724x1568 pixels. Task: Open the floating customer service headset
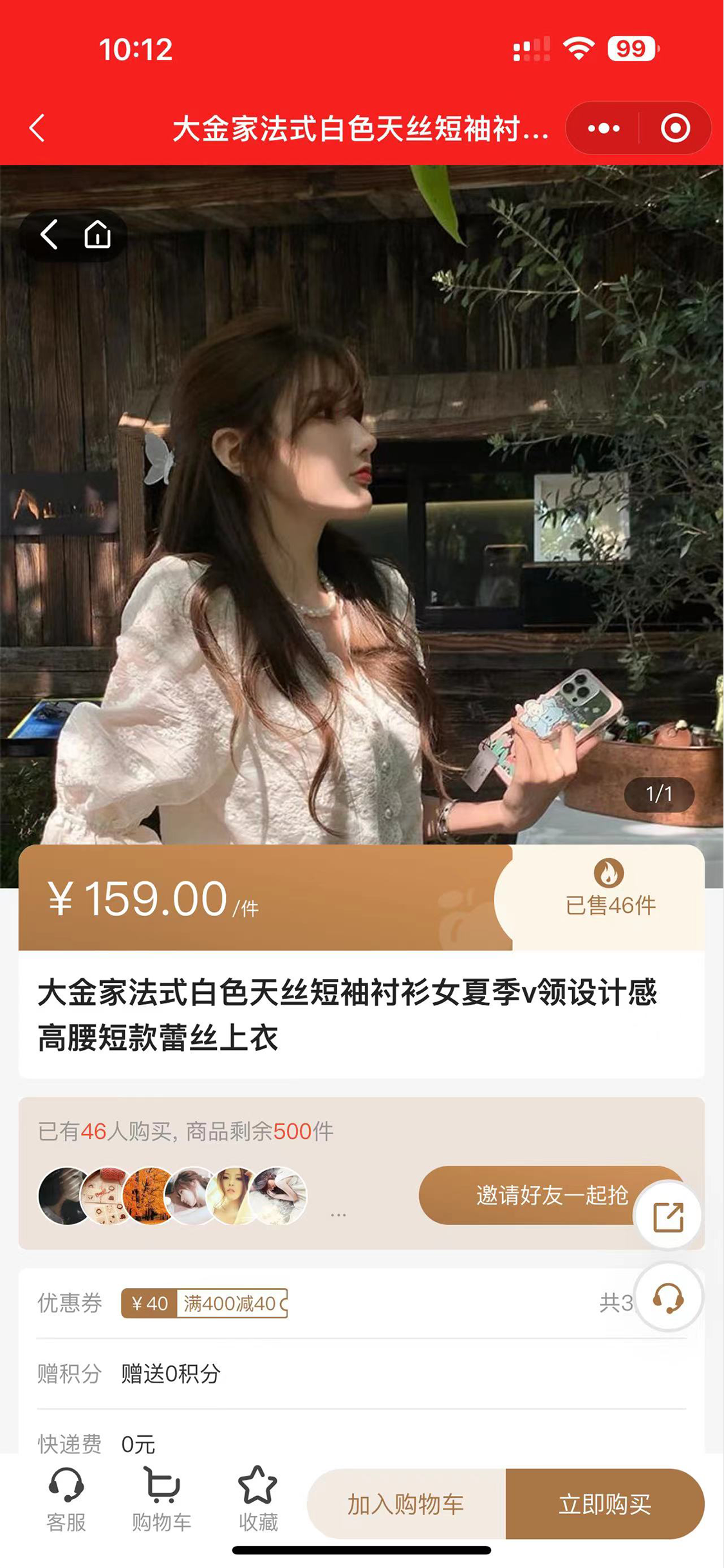668,1298
